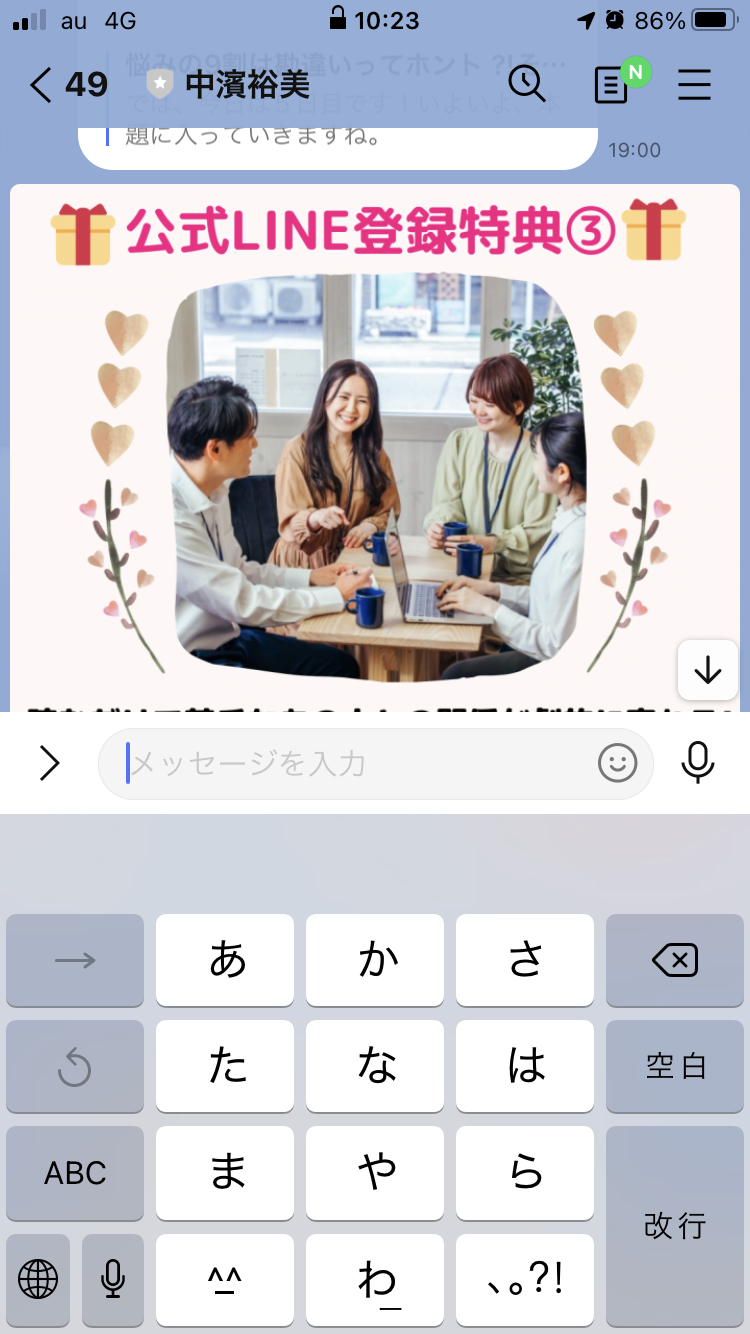Screen dimensions: 750x1334
Task: Open the chat menu with three lines
Action: (694, 85)
